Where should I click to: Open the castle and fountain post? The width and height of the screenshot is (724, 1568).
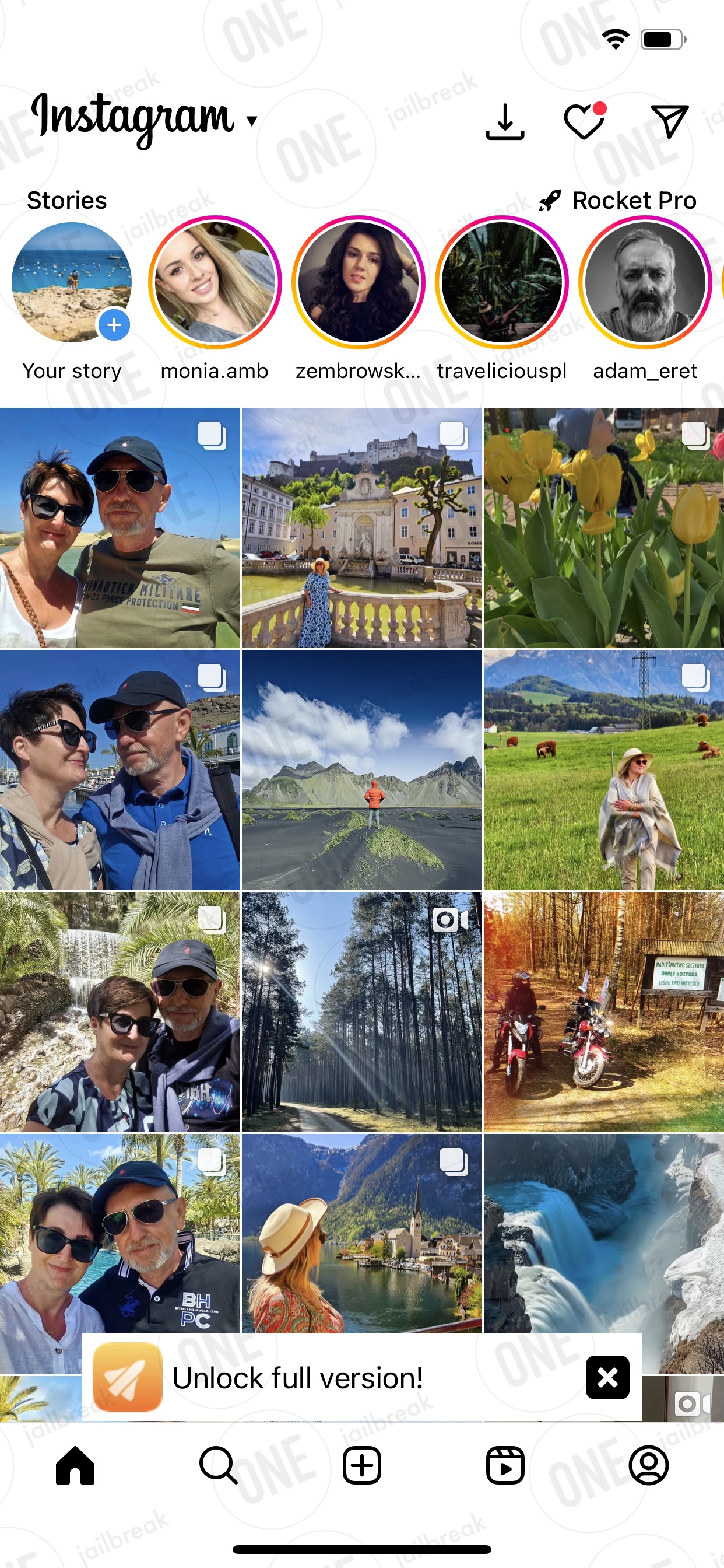tap(362, 528)
